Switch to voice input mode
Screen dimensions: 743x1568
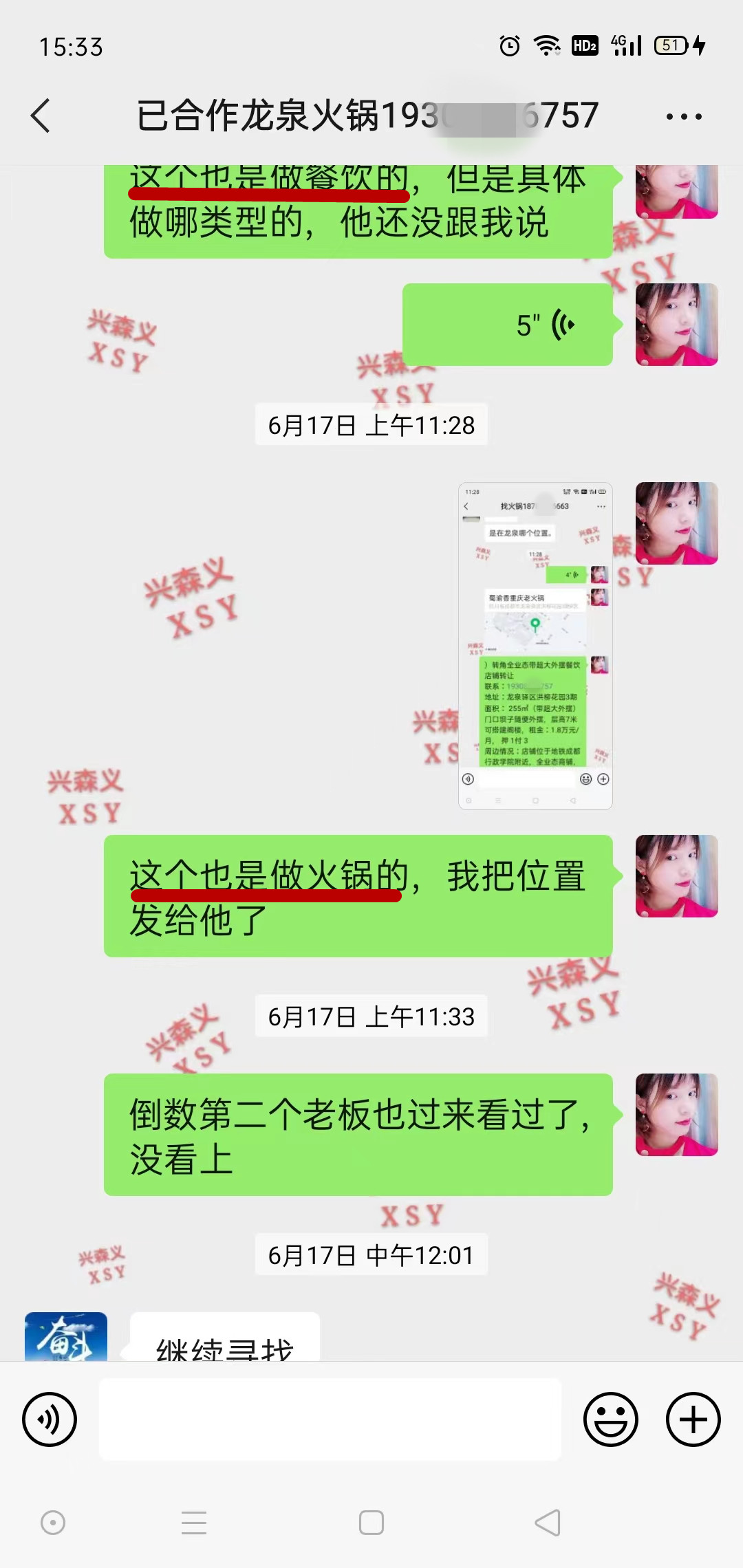(x=50, y=1419)
